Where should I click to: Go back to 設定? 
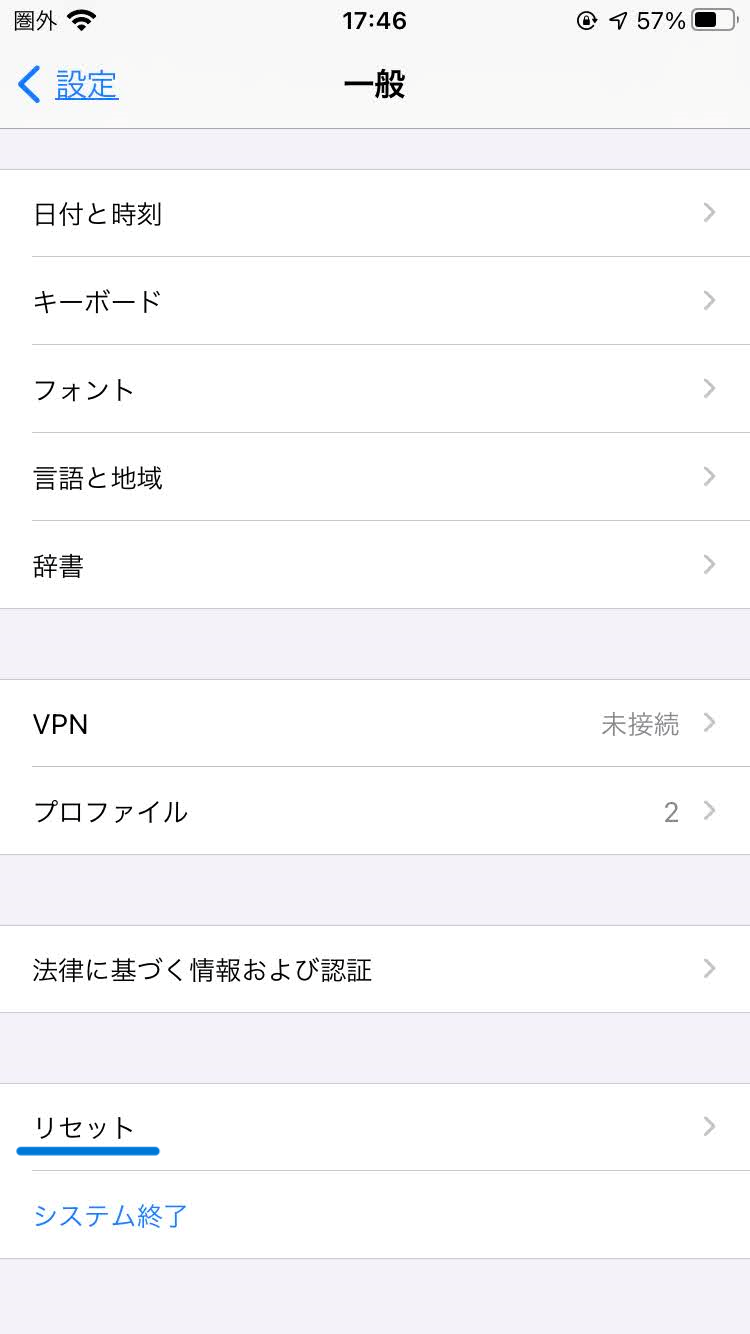click(x=68, y=85)
